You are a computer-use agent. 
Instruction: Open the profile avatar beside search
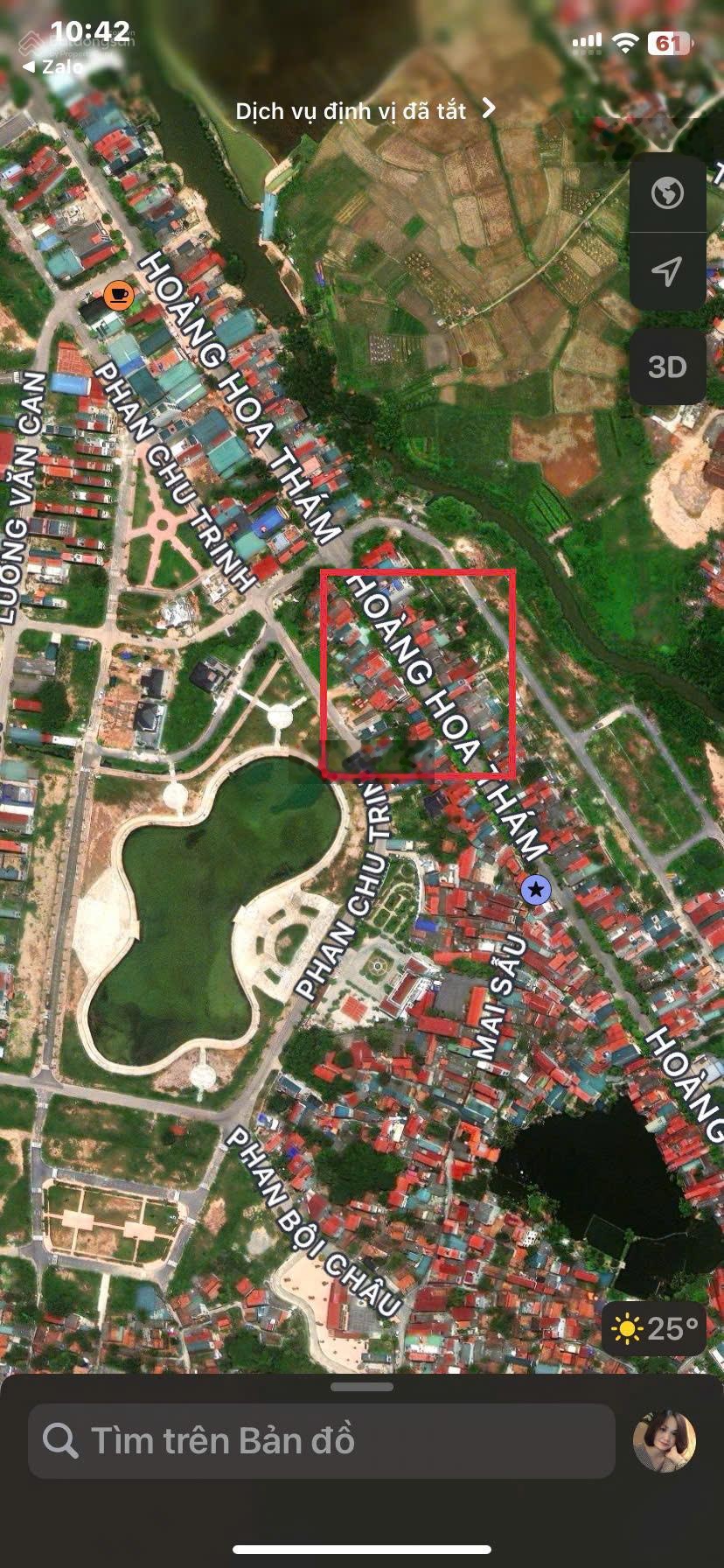pyautogui.click(x=665, y=1441)
